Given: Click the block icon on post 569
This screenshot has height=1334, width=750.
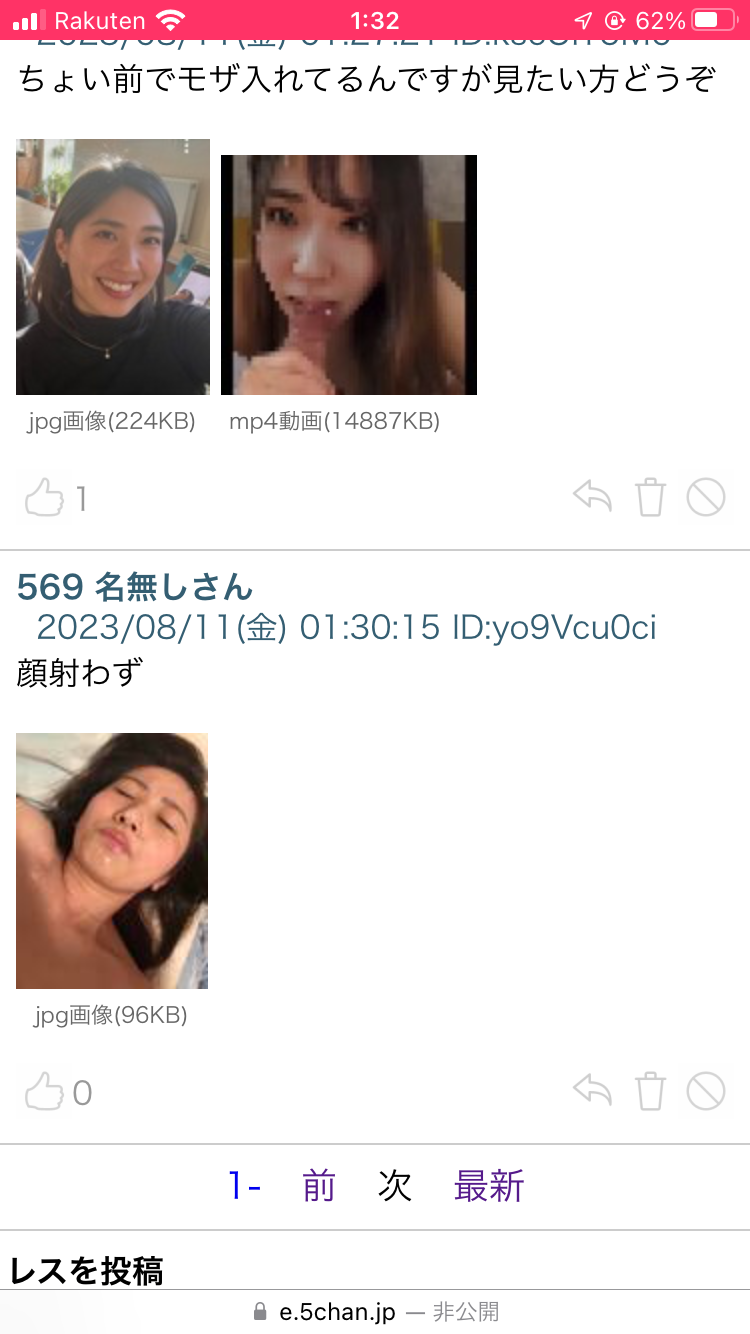Looking at the screenshot, I should pos(706,1092).
